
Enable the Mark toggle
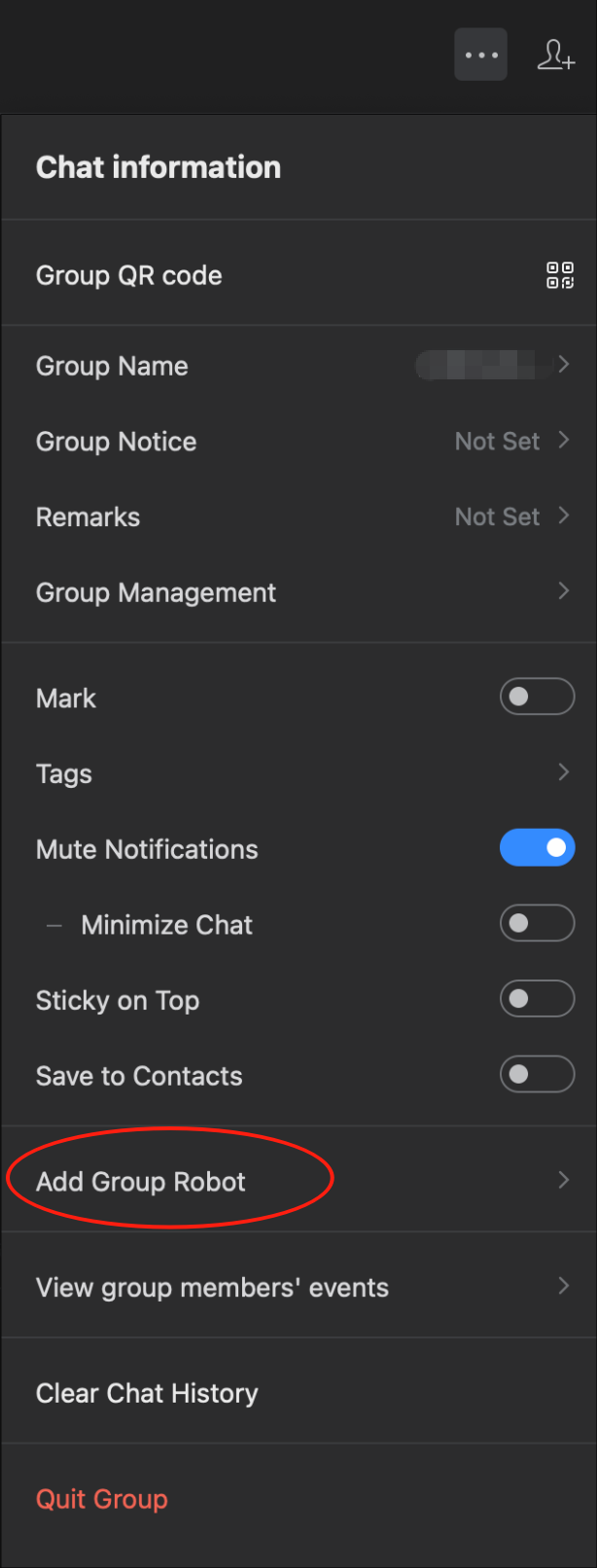537,696
